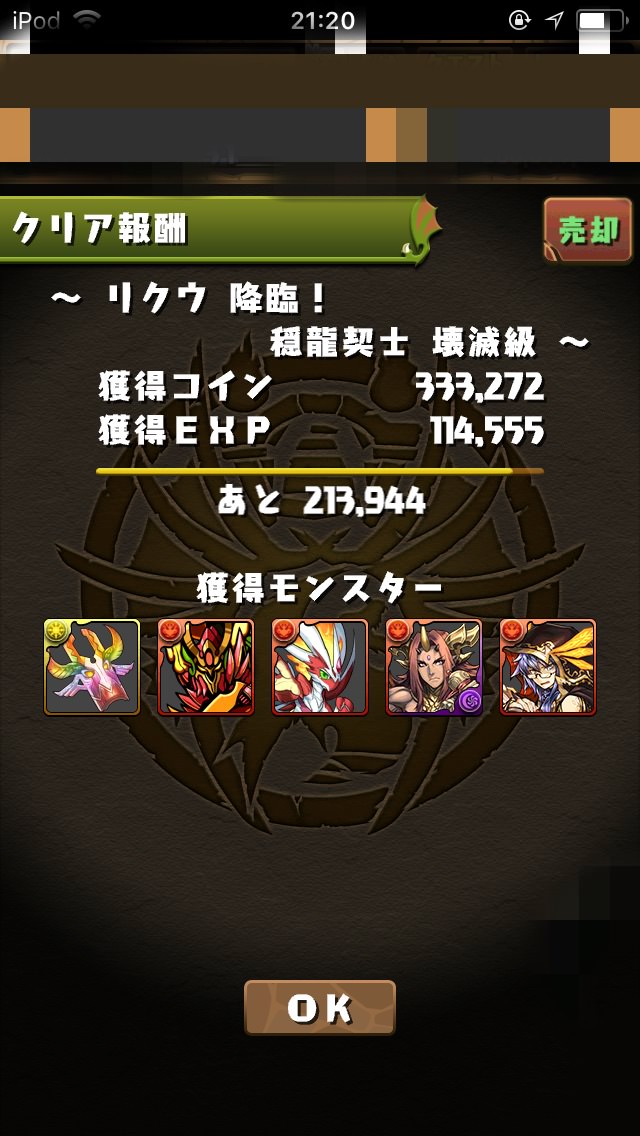The width and height of the screenshot is (640, 1136).
Task: Select the horned long-haired man monster
Action: tap(433, 667)
